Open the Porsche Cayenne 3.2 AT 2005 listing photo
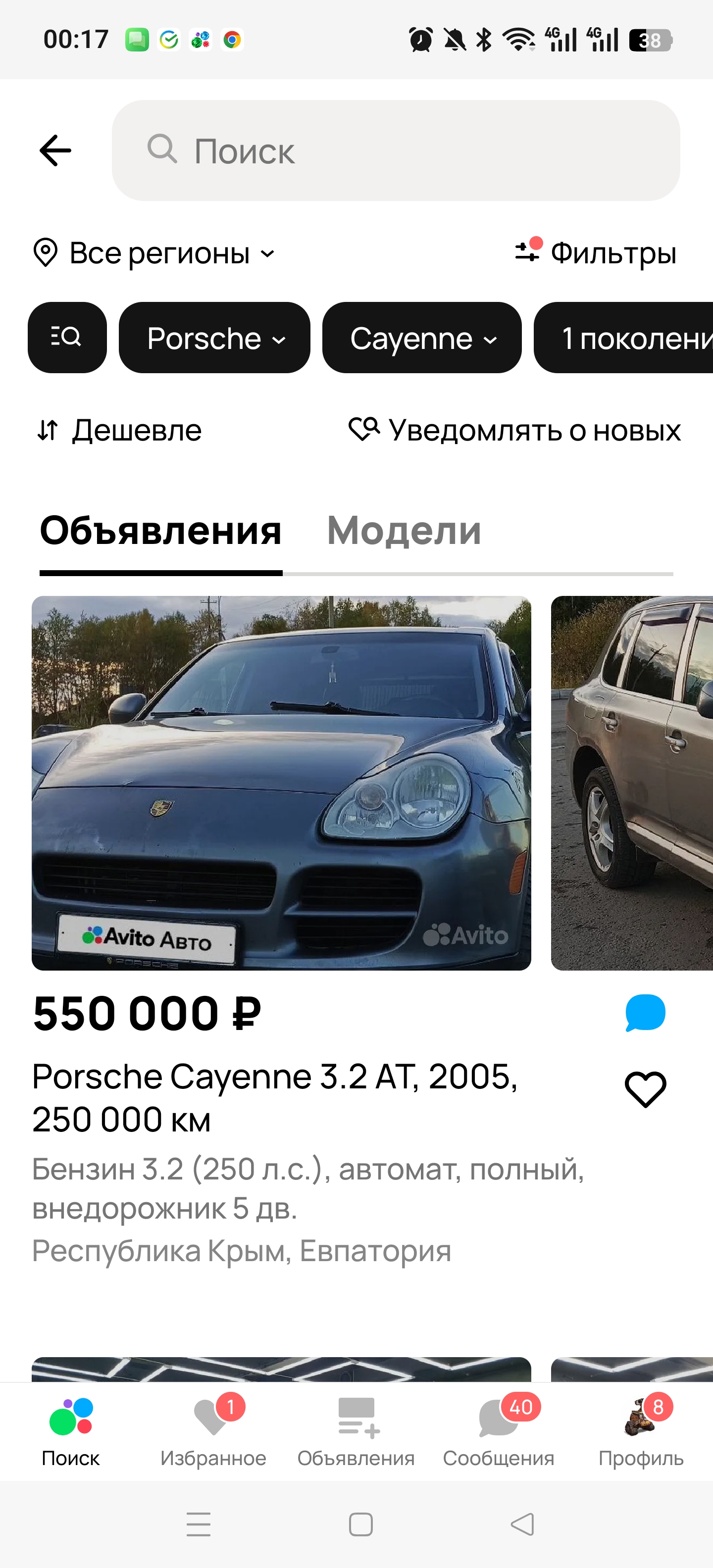Image resolution: width=713 pixels, height=1568 pixels. tap(281, 783)
